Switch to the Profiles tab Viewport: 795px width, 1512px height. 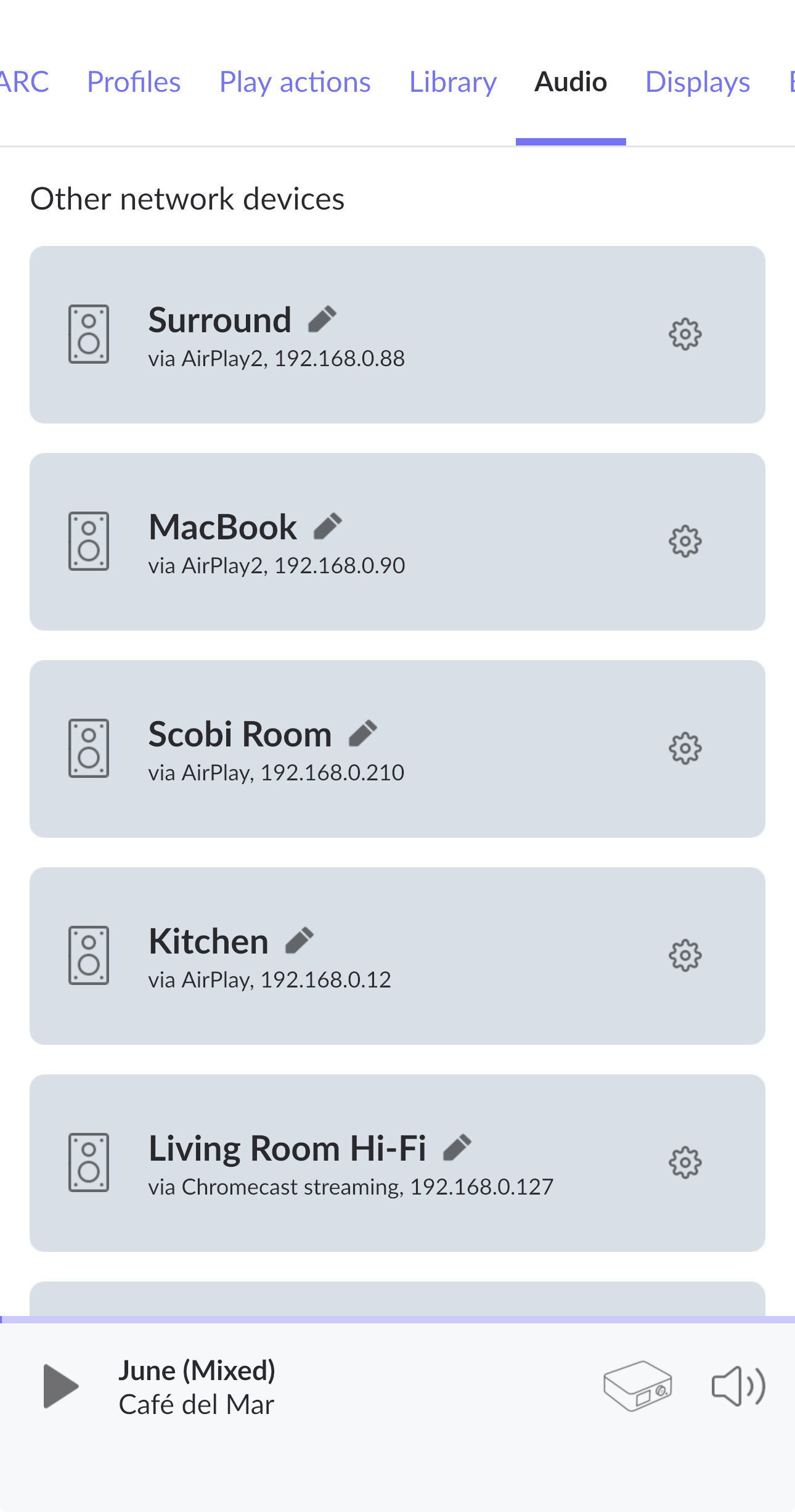[134, 82]
